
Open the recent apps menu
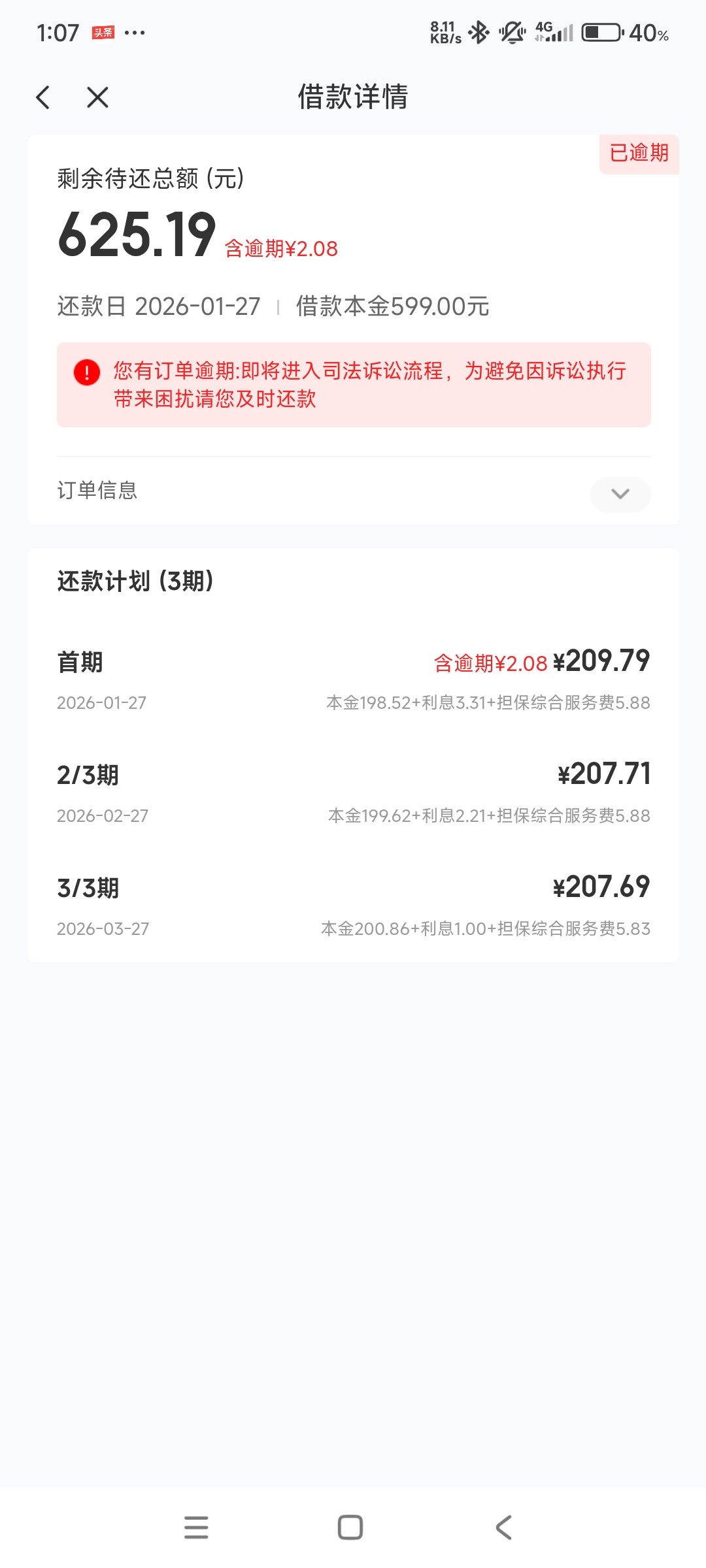point(196,1527)
